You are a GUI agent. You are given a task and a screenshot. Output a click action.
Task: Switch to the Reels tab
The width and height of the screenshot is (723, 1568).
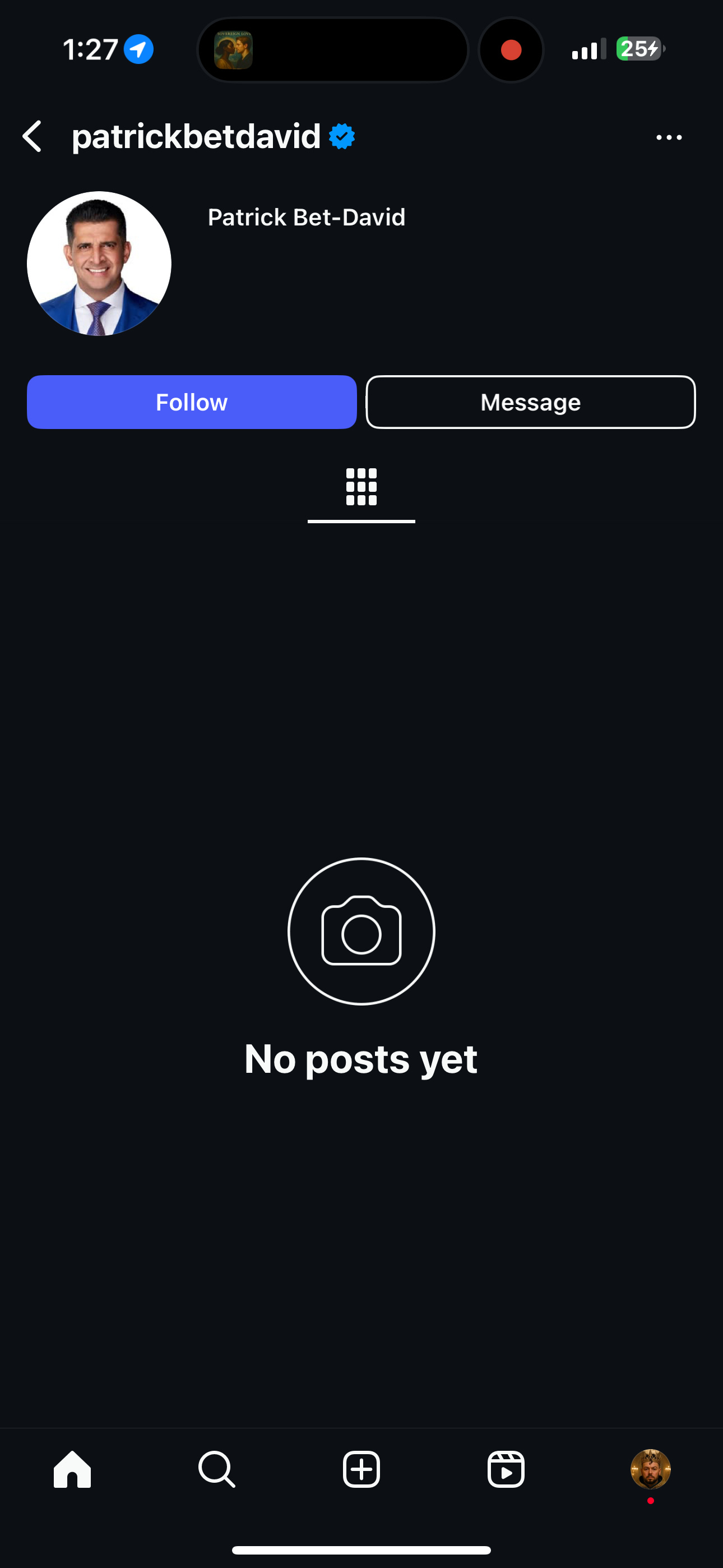(x=506, y=1469)
